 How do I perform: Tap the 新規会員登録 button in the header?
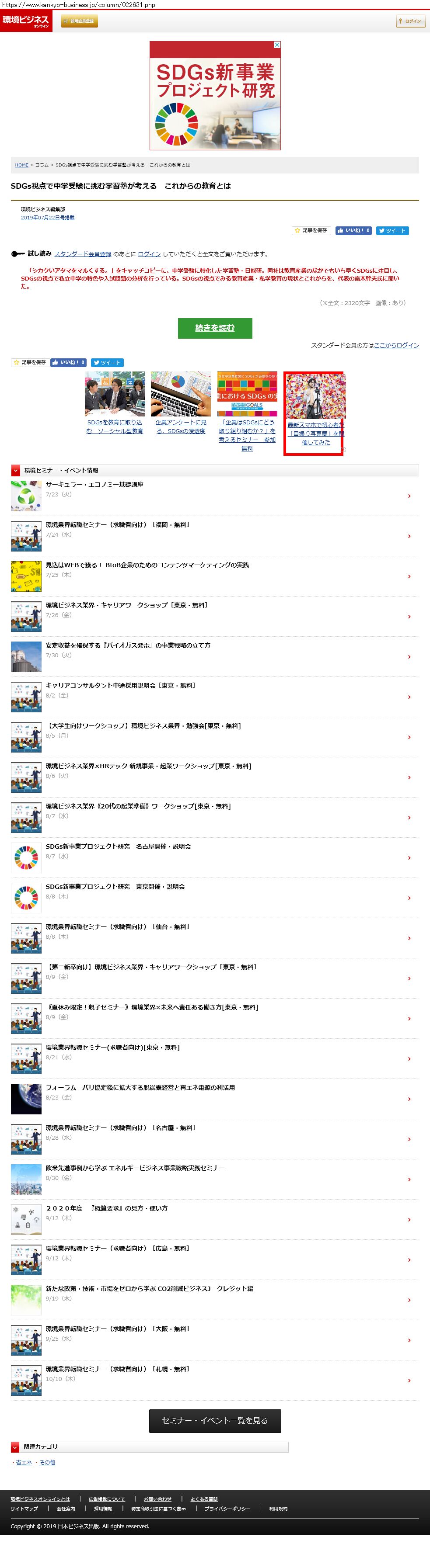click(79, 21)
